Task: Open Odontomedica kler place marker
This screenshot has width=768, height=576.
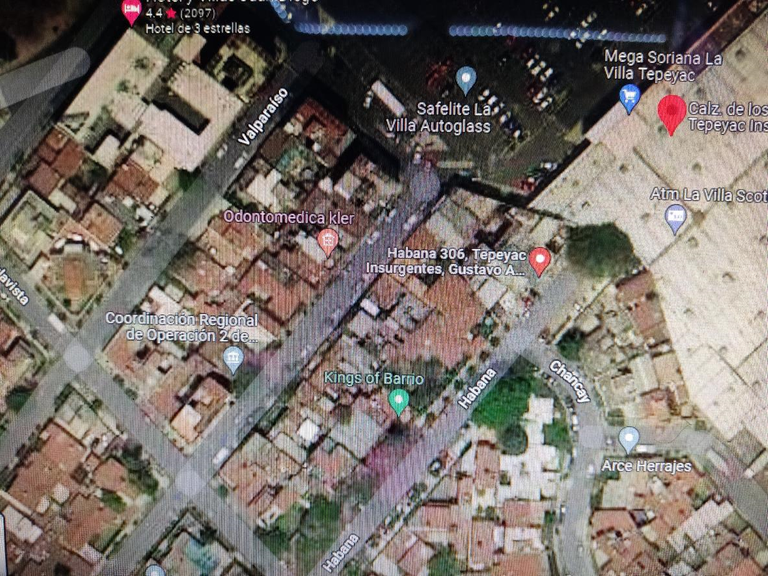Action: pyautogui.click(x=328, y=242)
